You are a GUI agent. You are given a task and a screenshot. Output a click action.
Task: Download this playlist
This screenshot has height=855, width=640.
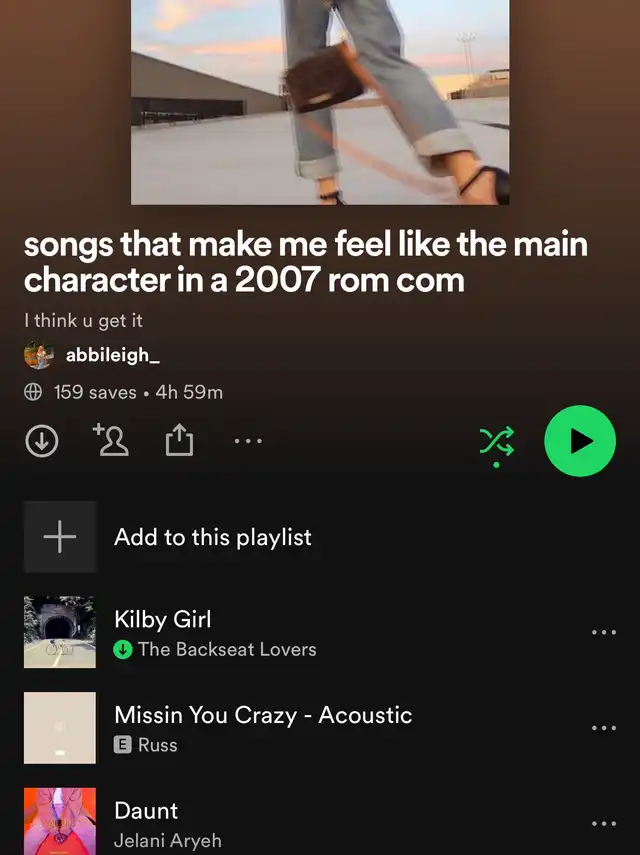click(x=41, y=440)
